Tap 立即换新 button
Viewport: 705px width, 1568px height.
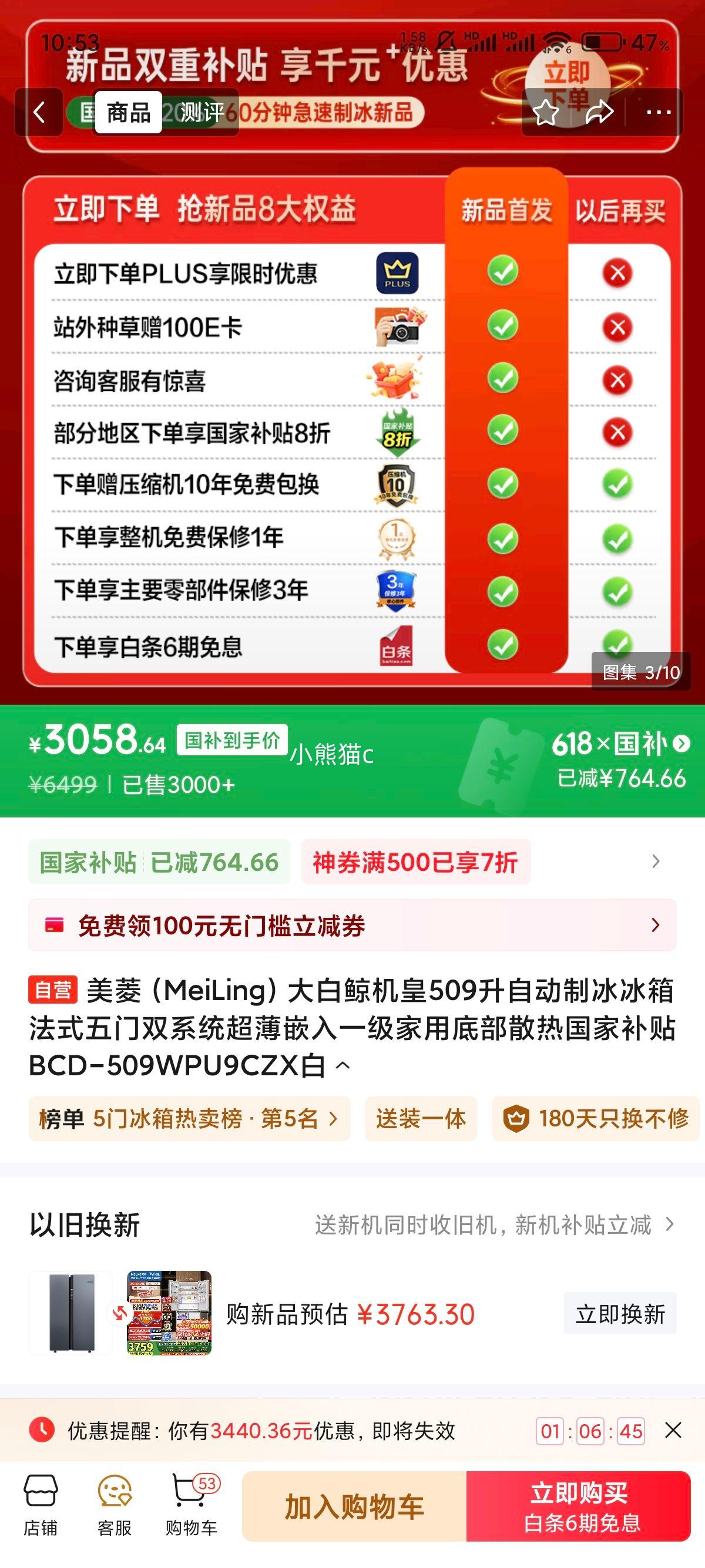tap(620, 1314)
